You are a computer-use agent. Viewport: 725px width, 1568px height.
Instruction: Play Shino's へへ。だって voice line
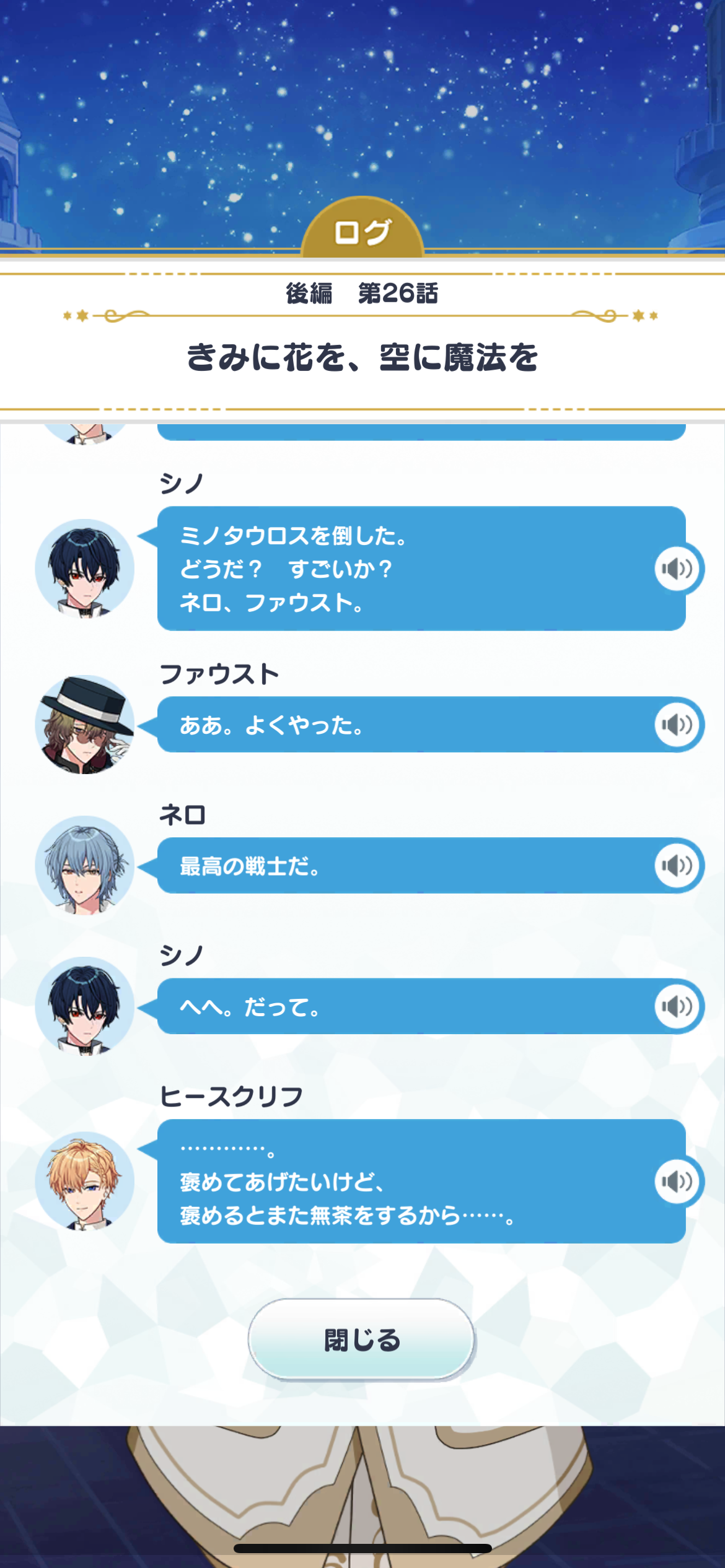click(677, 1006)
